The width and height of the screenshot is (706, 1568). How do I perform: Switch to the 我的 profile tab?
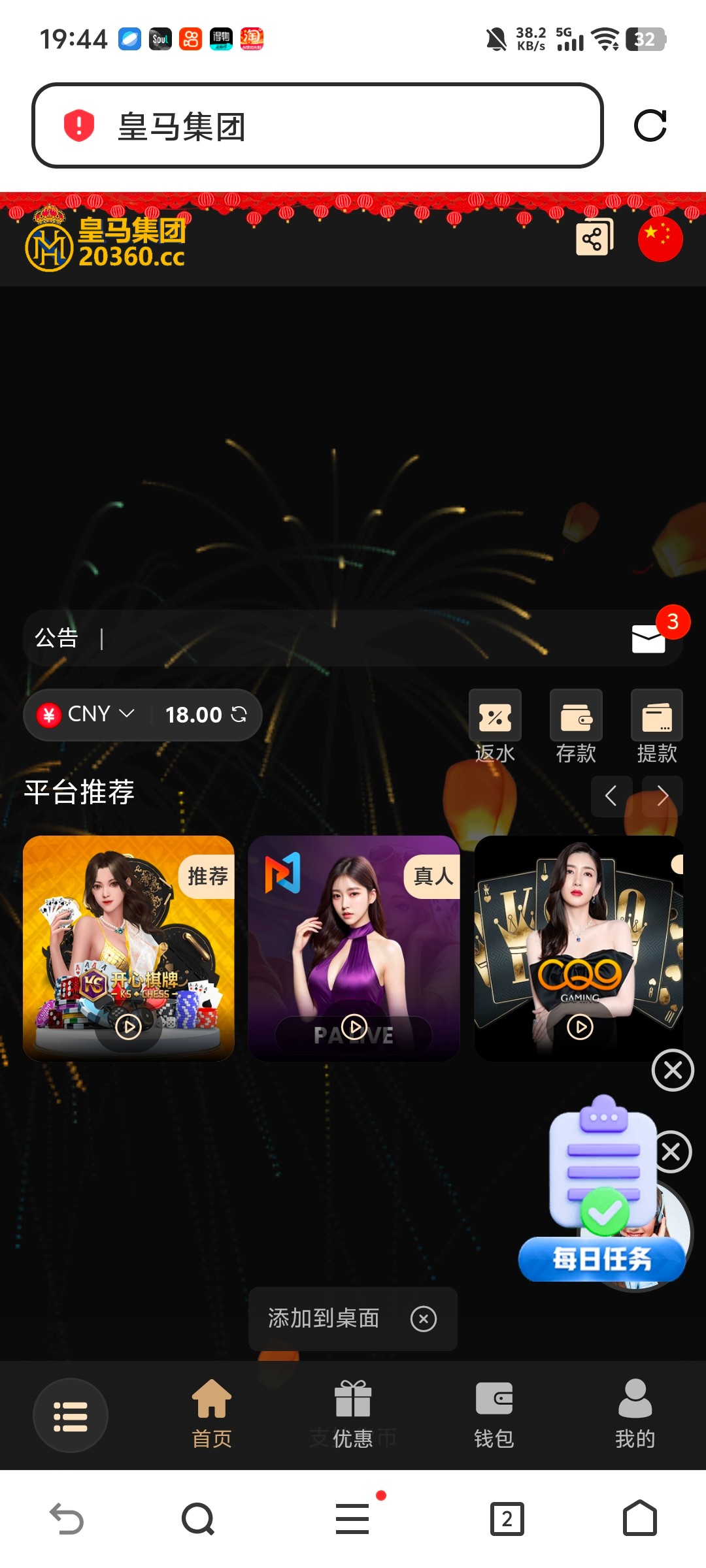click(x=635, y=1414)
